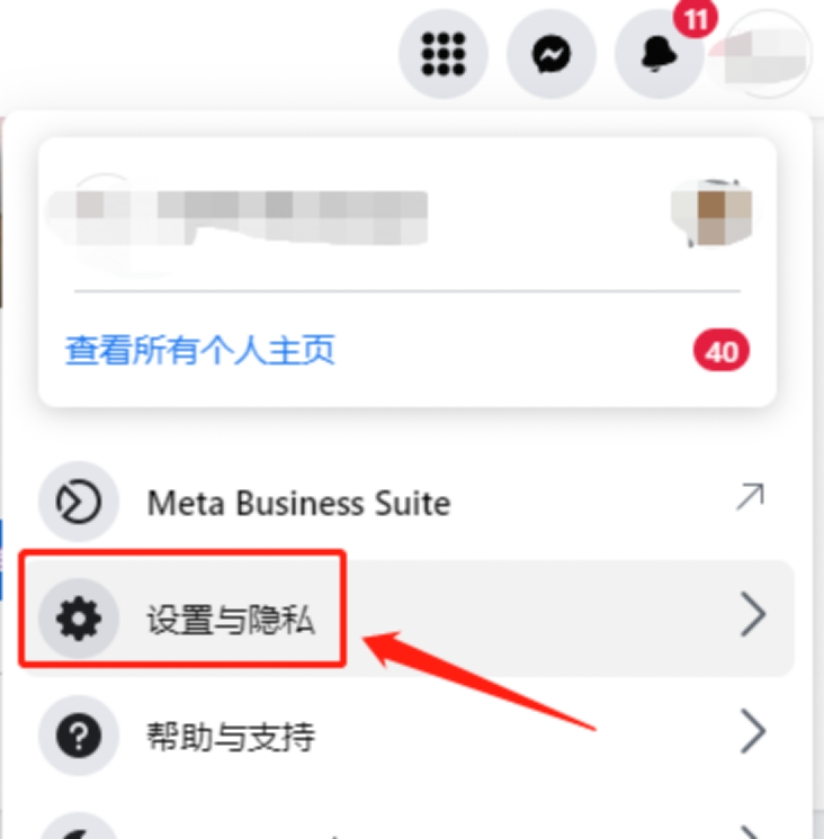Open 帮助与支持 menu
Image resolution: width=824 pixels, height=840 pixels.
point(230,737)
